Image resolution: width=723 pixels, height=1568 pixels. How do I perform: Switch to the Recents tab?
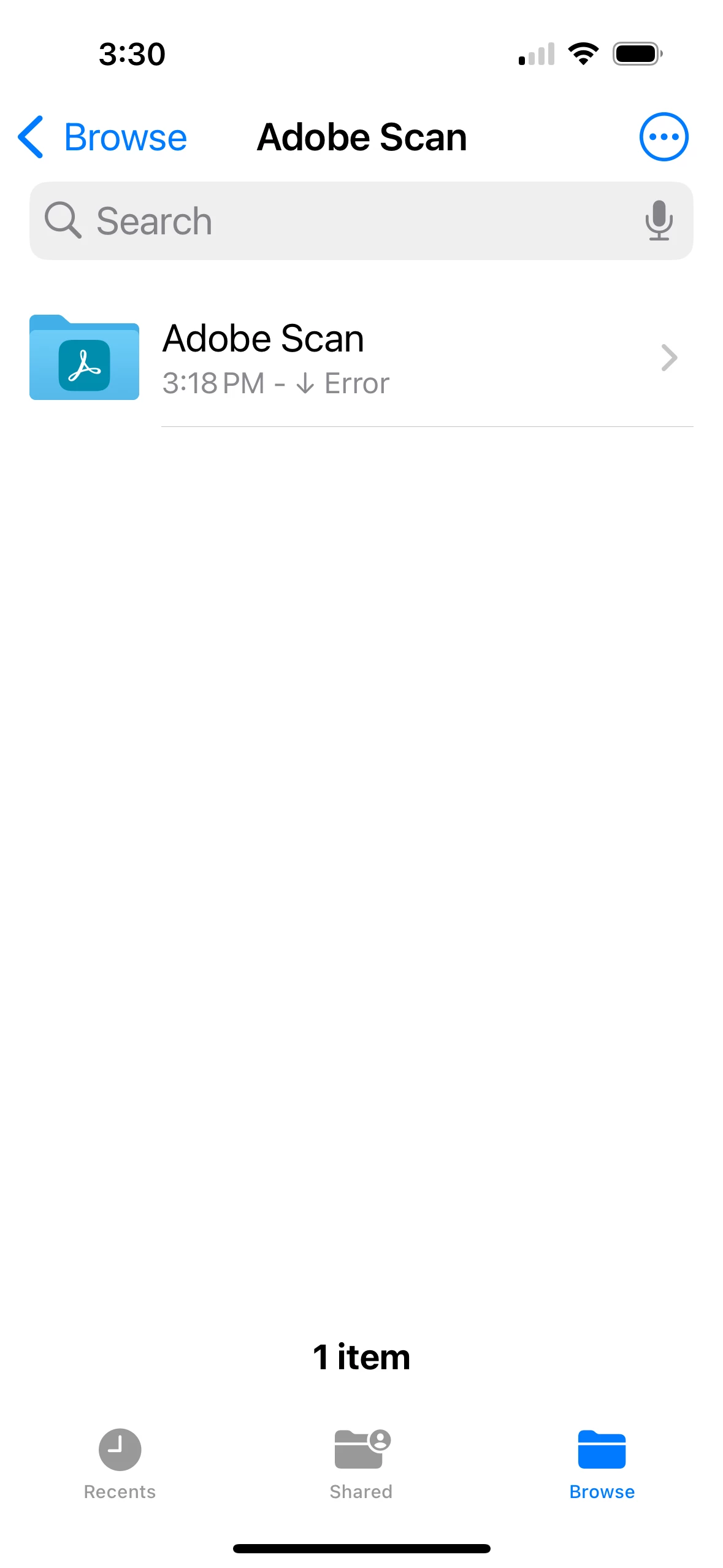tap(120, 1462)
